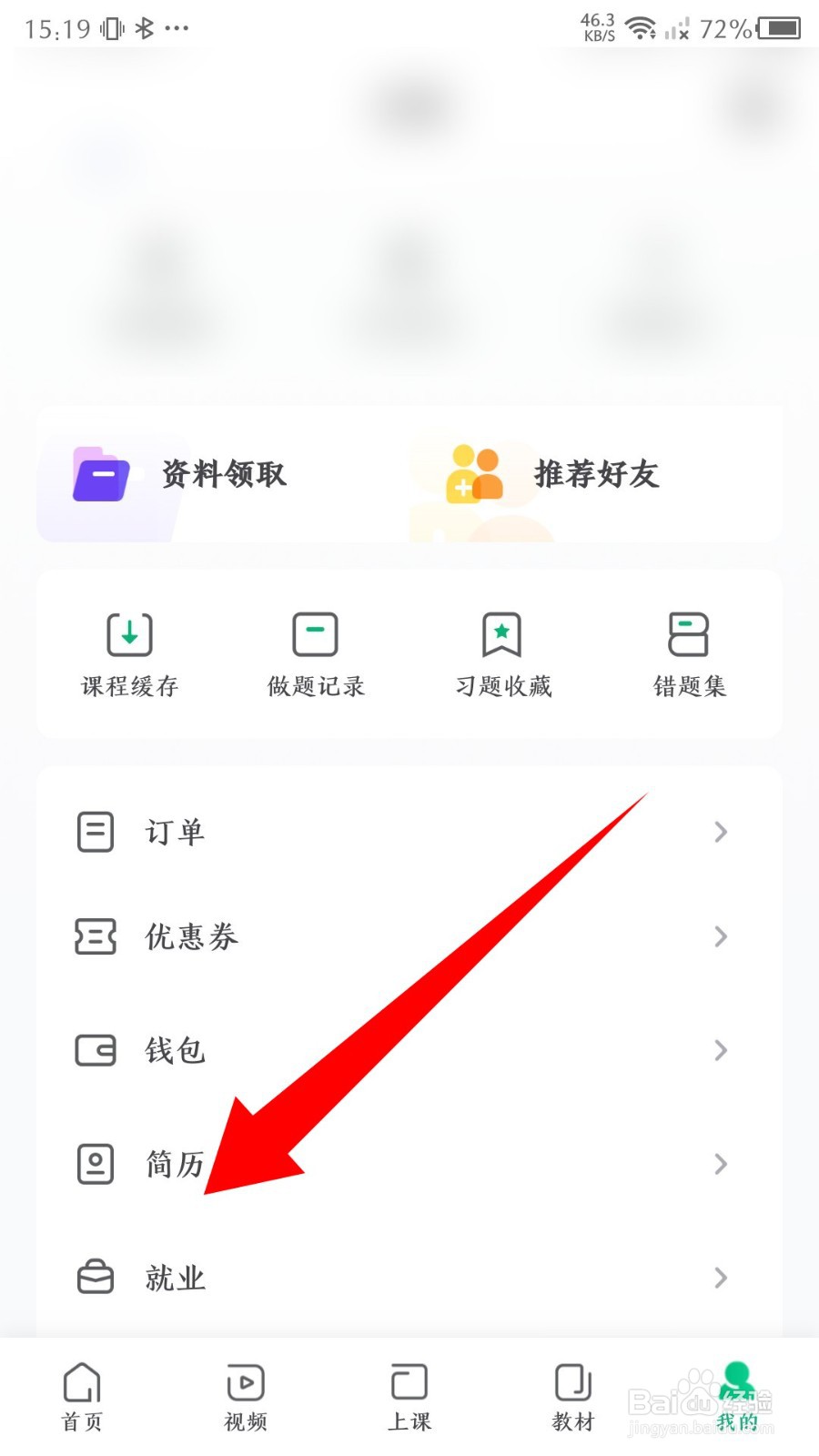Tap the 资料领取 folder icon
Viewport: 819px width, 1456px height.
tap(100, 474)
